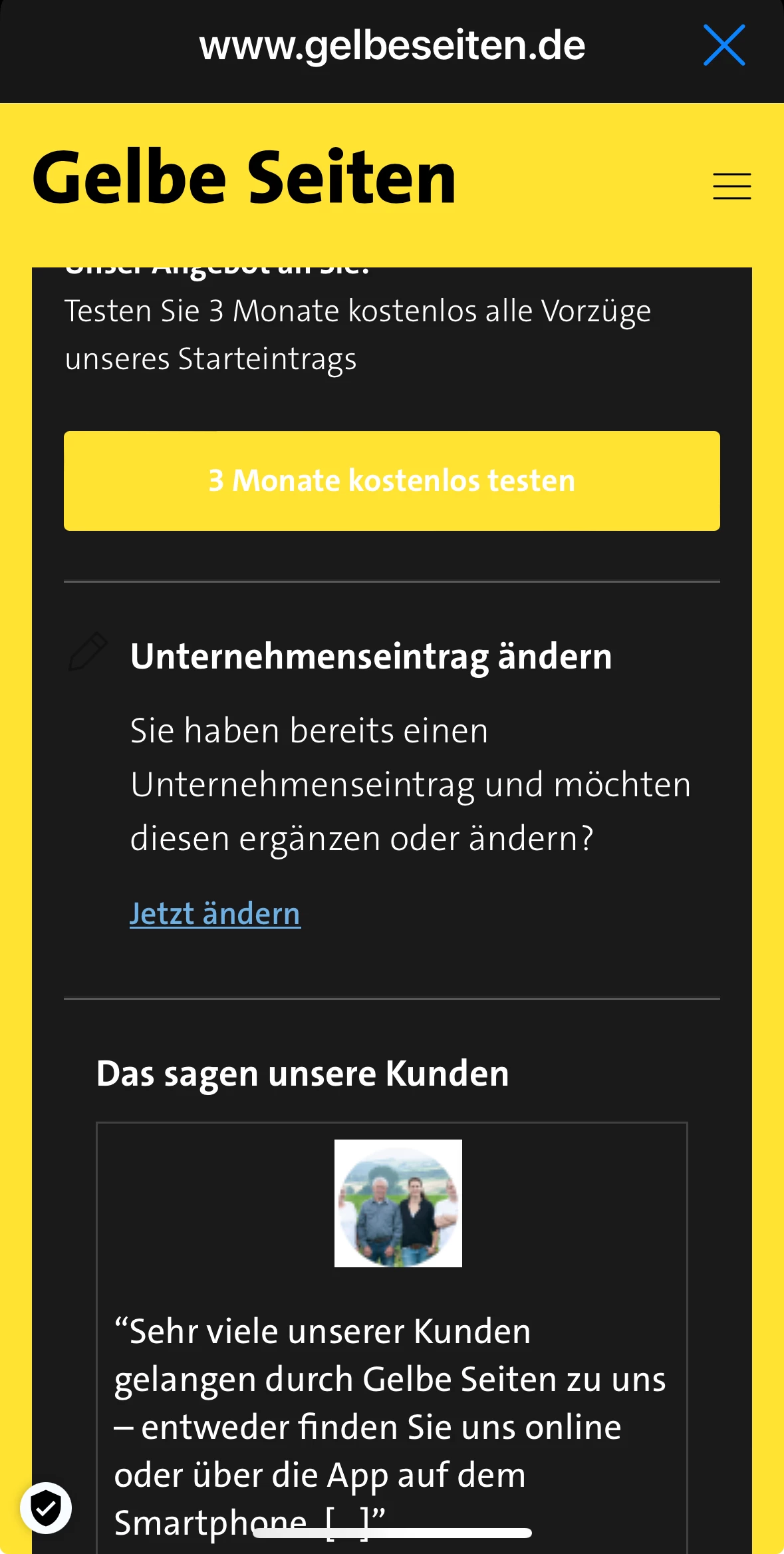The width and height of the screenshot is (784, 1554).
Task: Open the hamburger menu
Action: pos(731,186)
